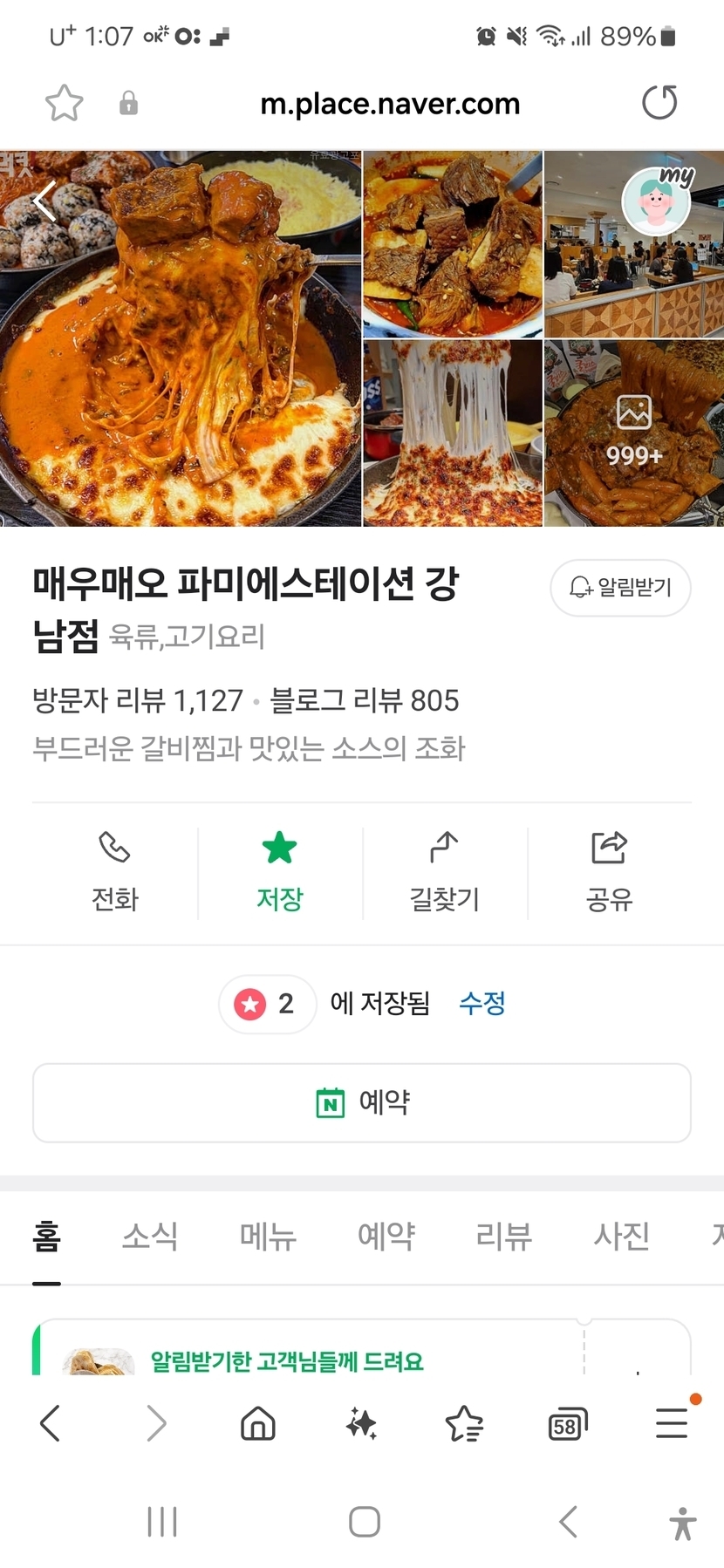Open the 58 open tabs view

567,1424
